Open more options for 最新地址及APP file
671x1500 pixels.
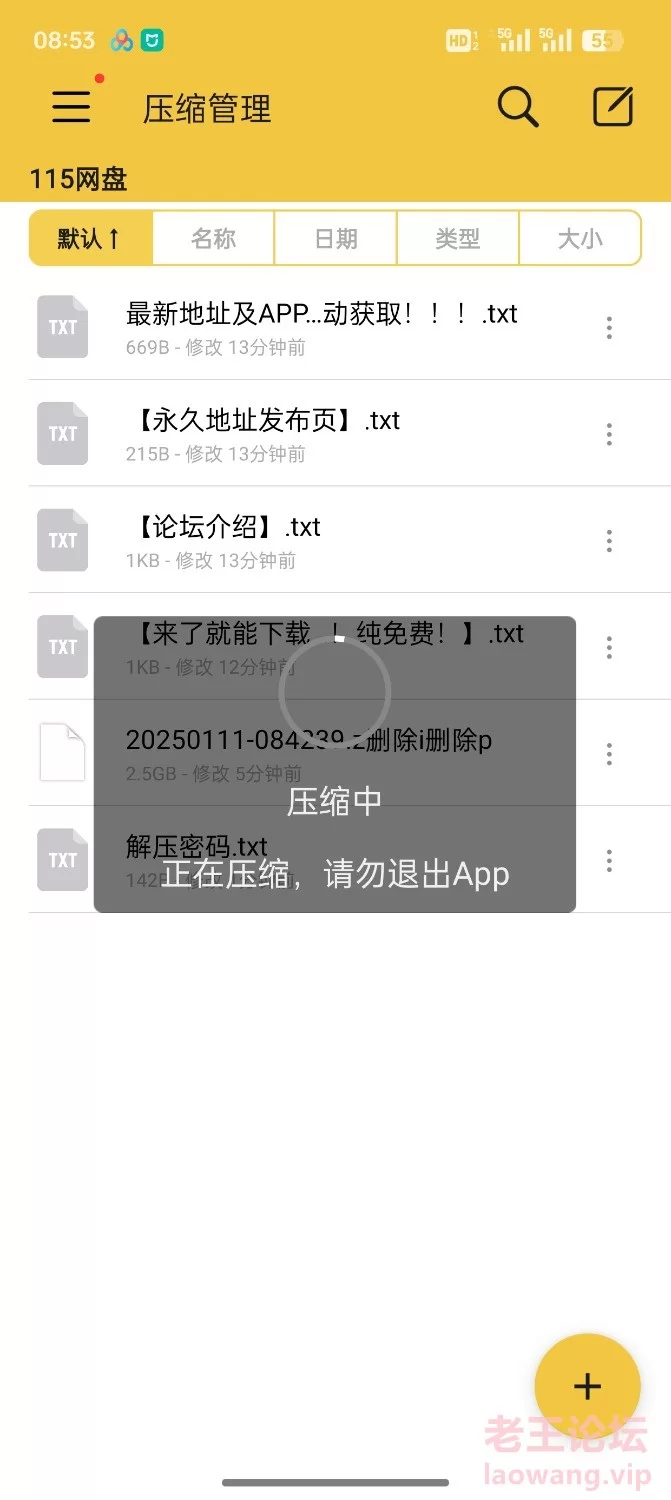[x=609, y=328]
